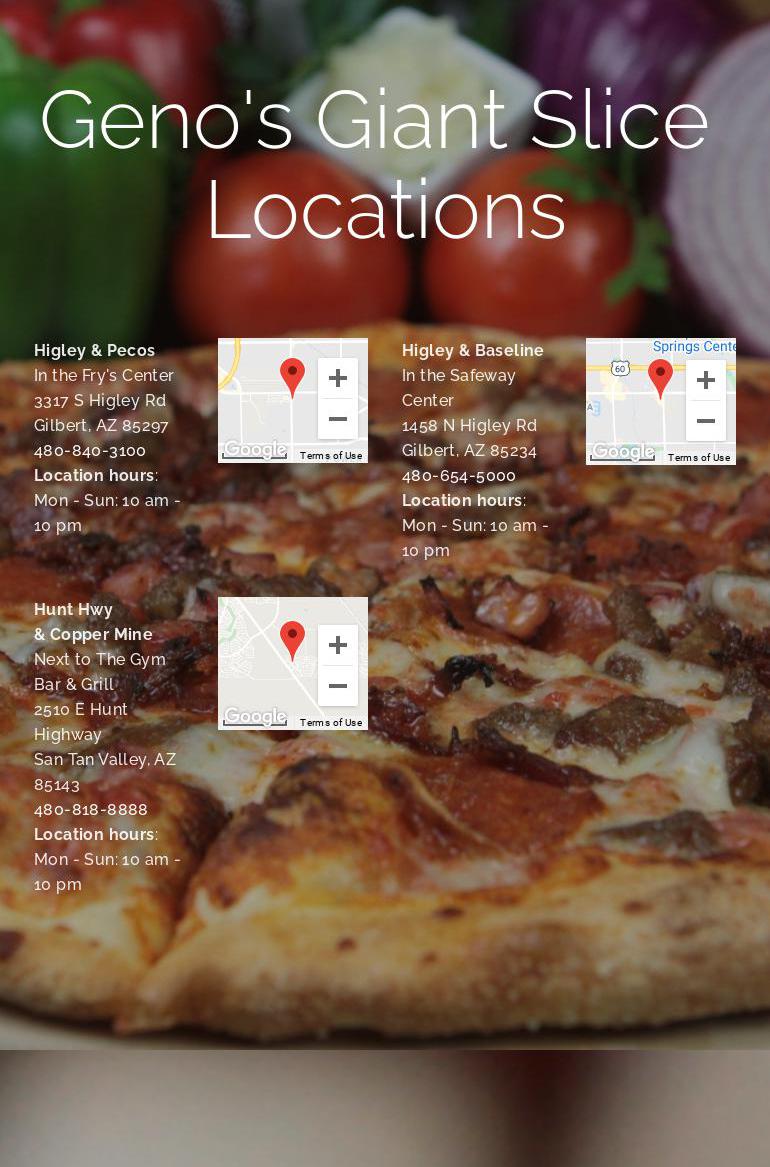Zoom in on the Hunt Hwy map
Viewport: 770px width, 1167px height.
tap(338, 645)
